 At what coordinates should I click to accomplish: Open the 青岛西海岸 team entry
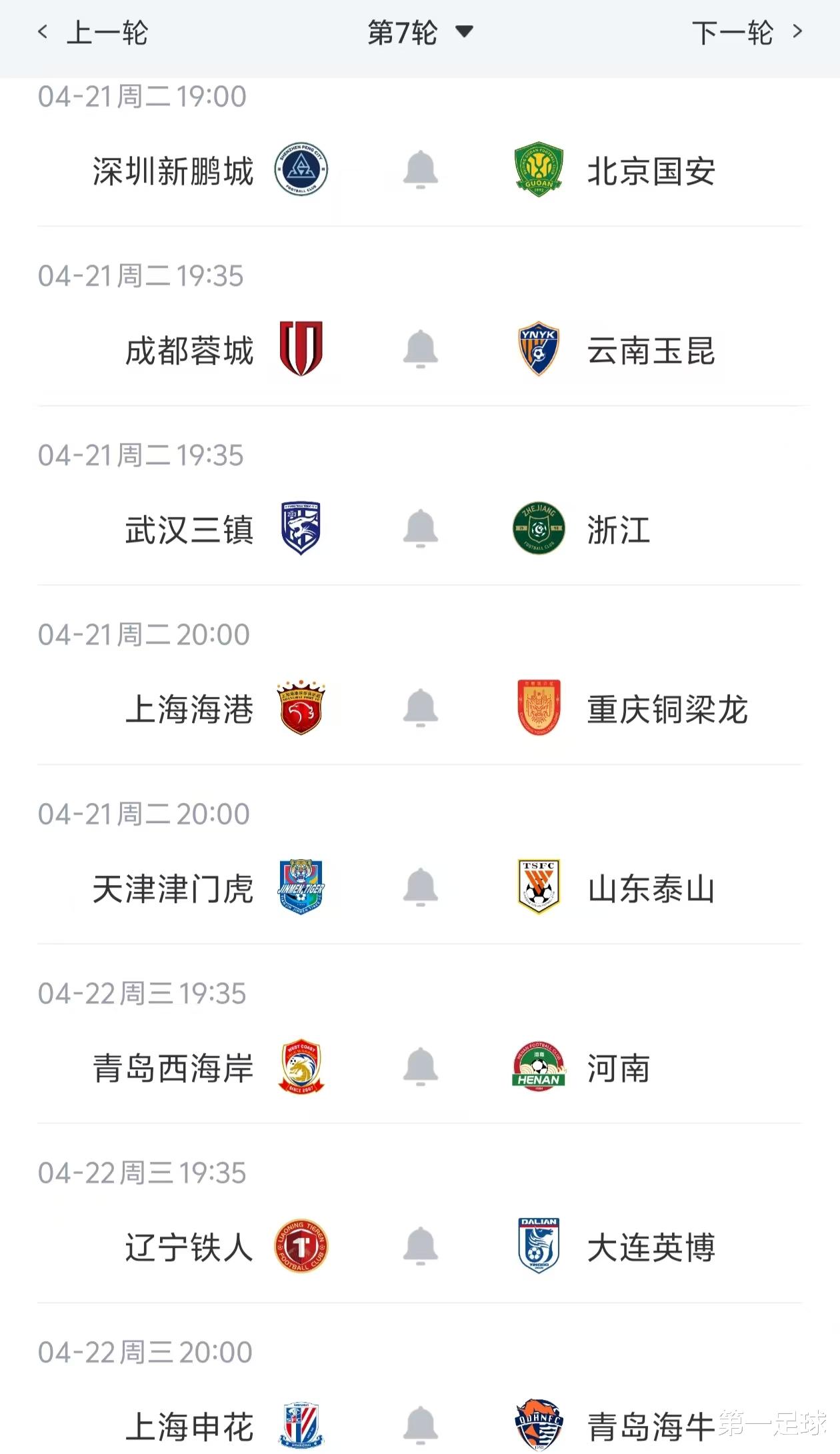173,1068
